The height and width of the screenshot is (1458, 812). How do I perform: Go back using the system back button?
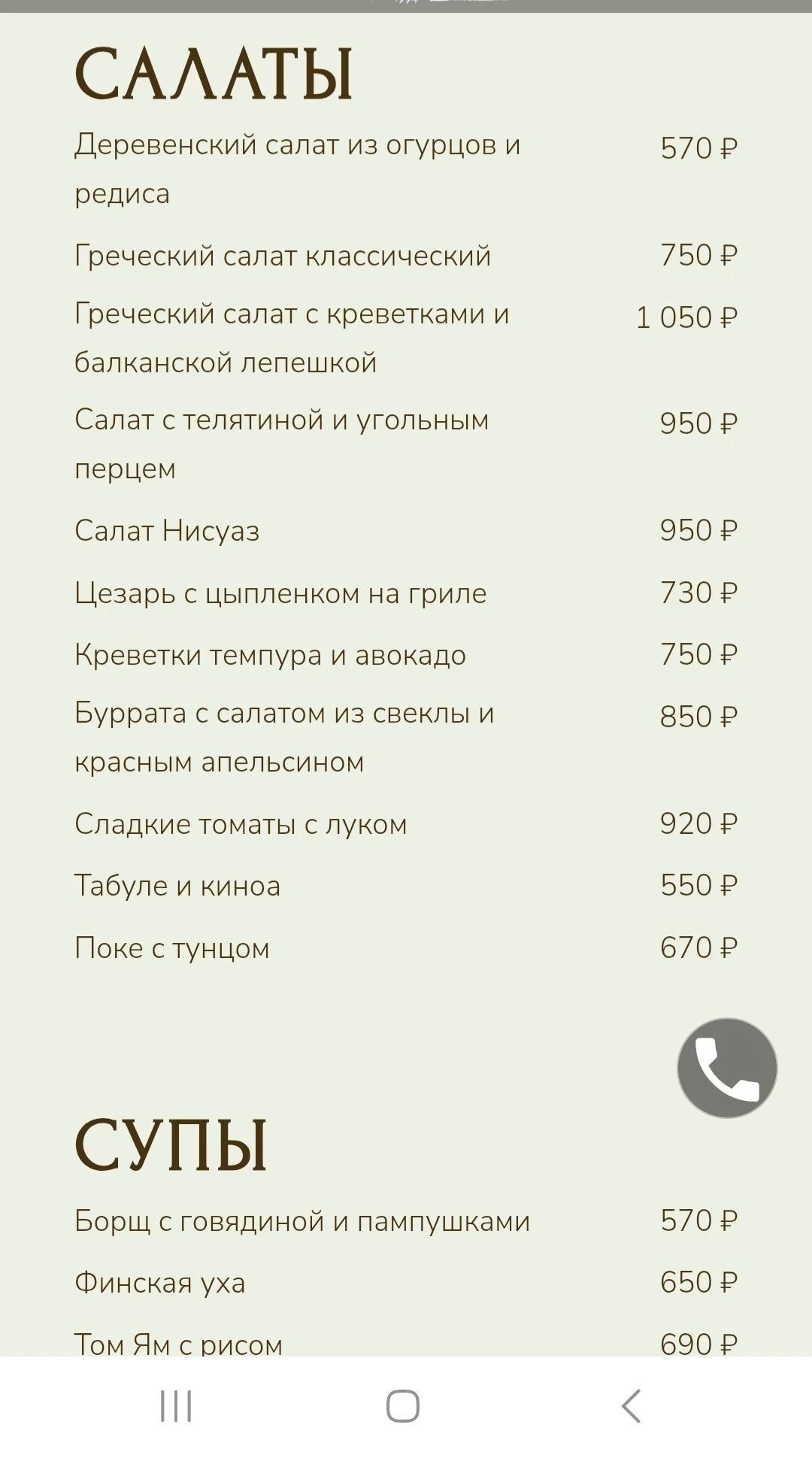tap(631, 1405)
